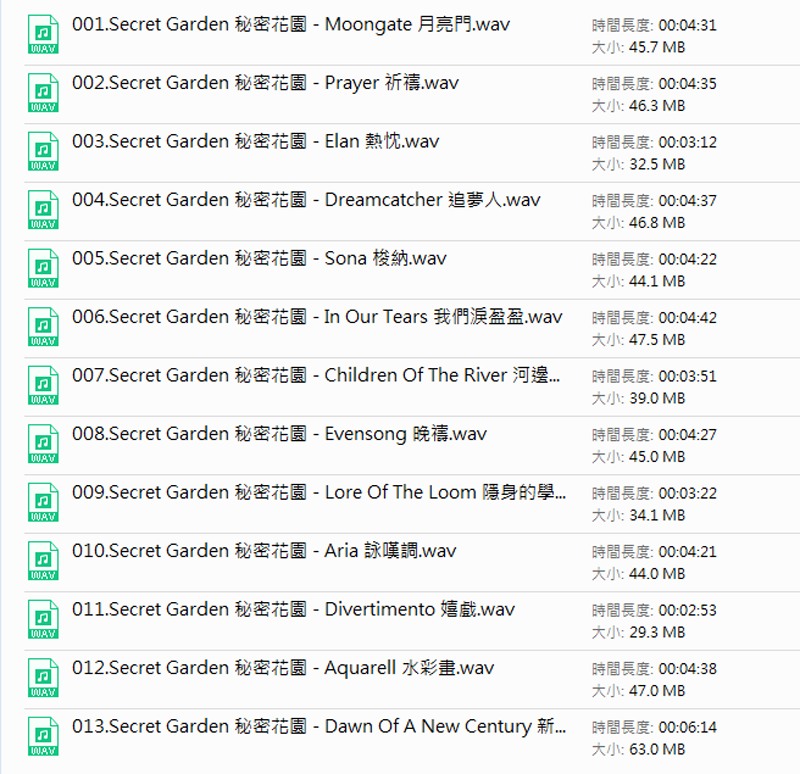Viewport: 800px width, 774px height.
Task: Open the Children Of The River file
Action: click(x=316, y=376)
